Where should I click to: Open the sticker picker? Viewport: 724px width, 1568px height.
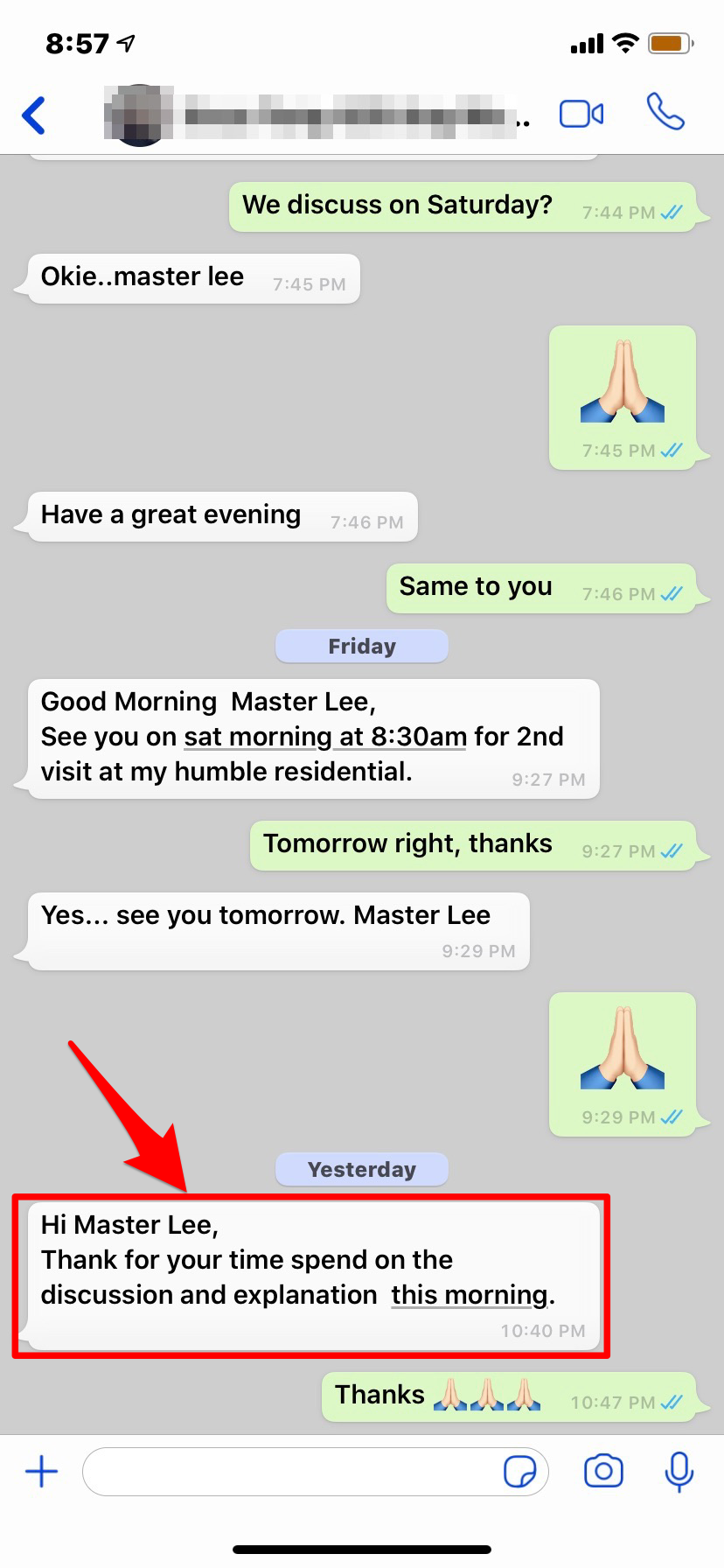(520, 1472)
